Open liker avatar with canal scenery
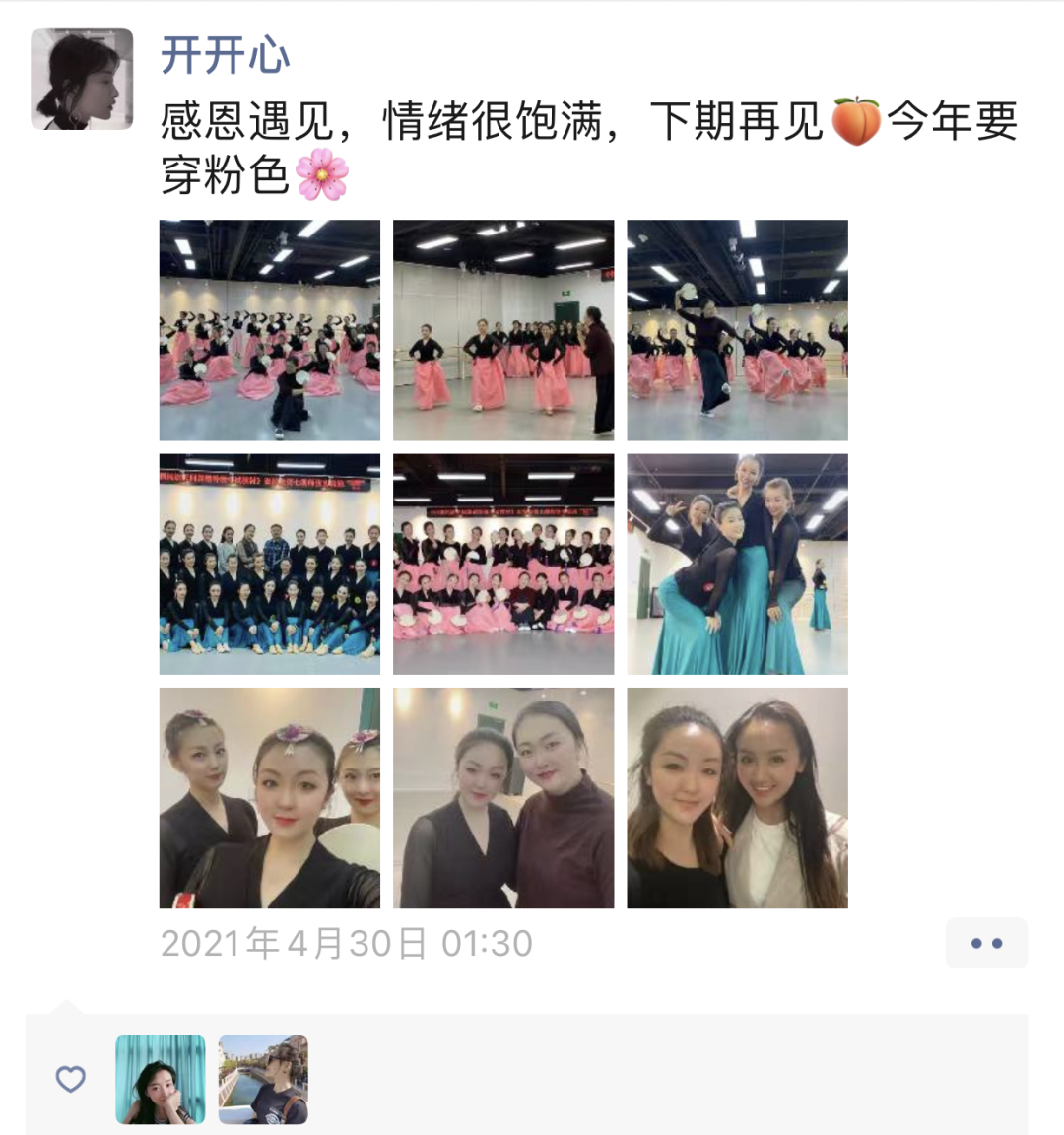 [x=263, y=1079]
